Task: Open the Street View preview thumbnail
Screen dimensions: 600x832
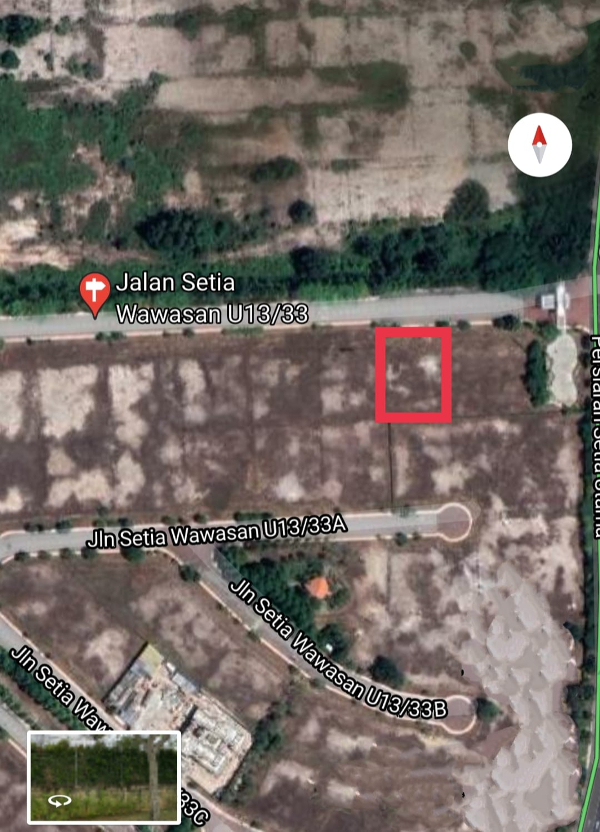Action: pyautogui.click(x=104, y=777)
